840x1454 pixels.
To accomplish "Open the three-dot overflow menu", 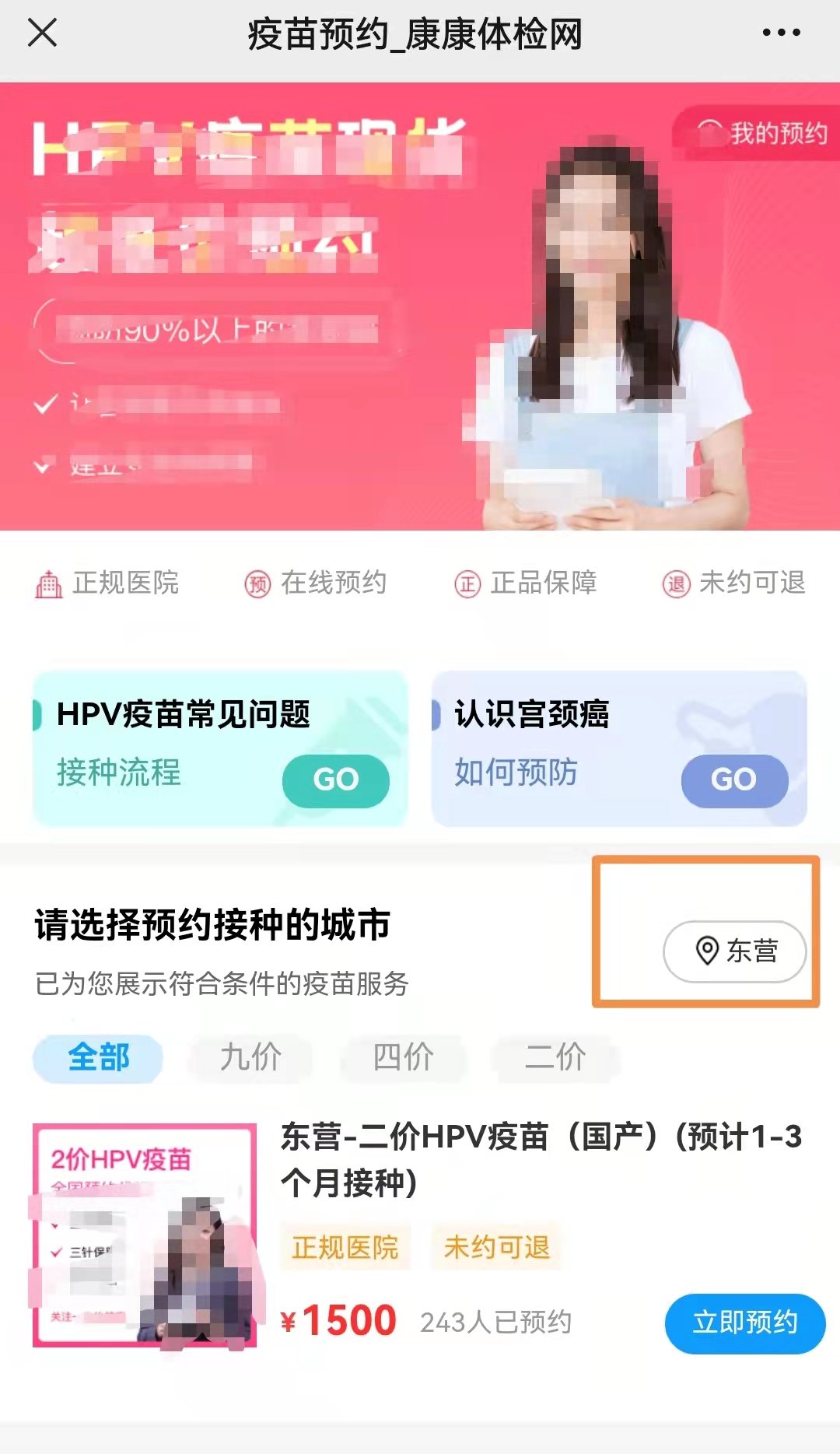I will [x=781, y=33].
